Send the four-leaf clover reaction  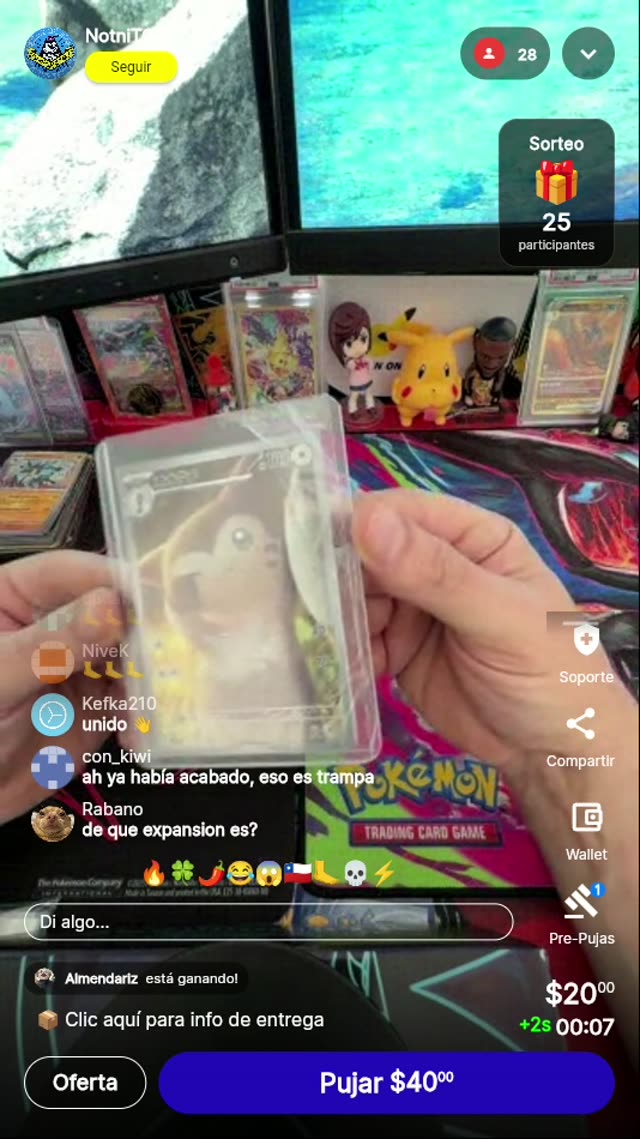(182, 873)
